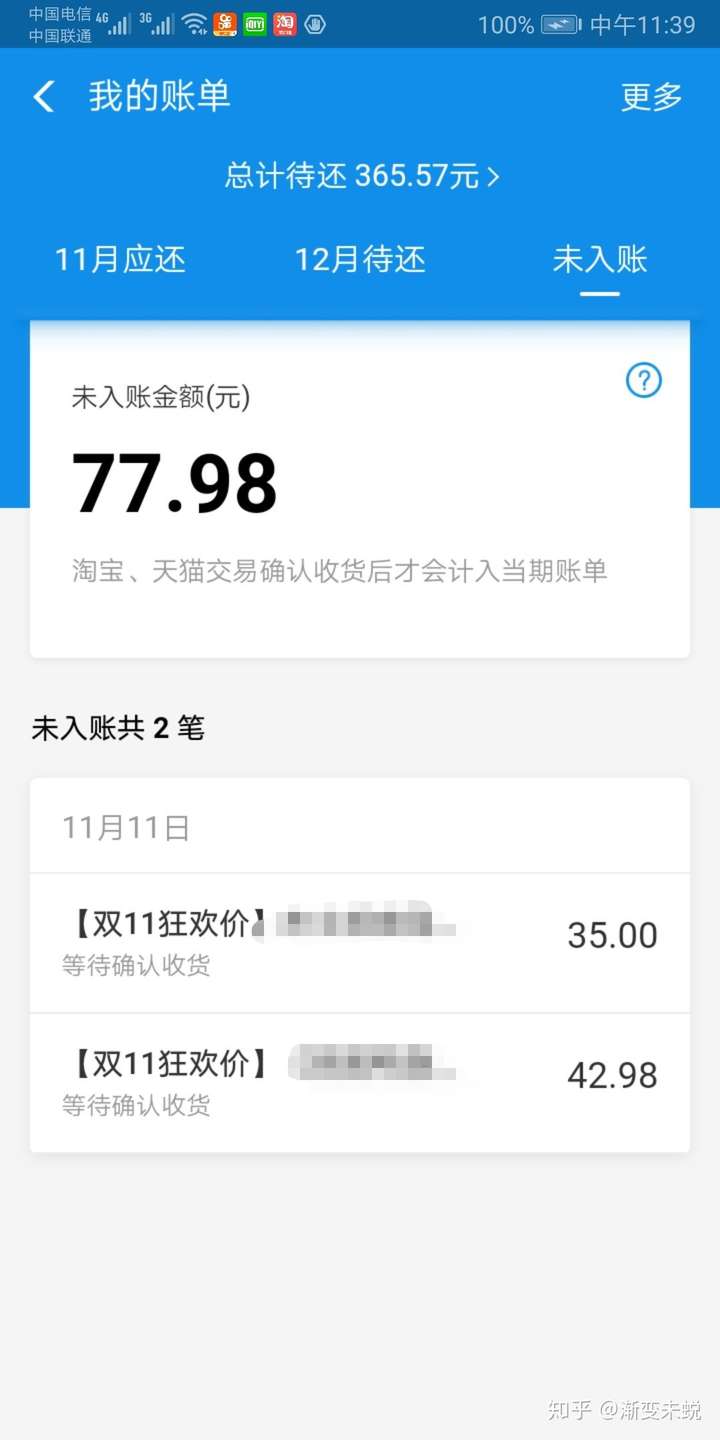Tap the Taobao icon in status bar
The width and height of the screenshot is (720, 1440).
(x=283, y=24)
